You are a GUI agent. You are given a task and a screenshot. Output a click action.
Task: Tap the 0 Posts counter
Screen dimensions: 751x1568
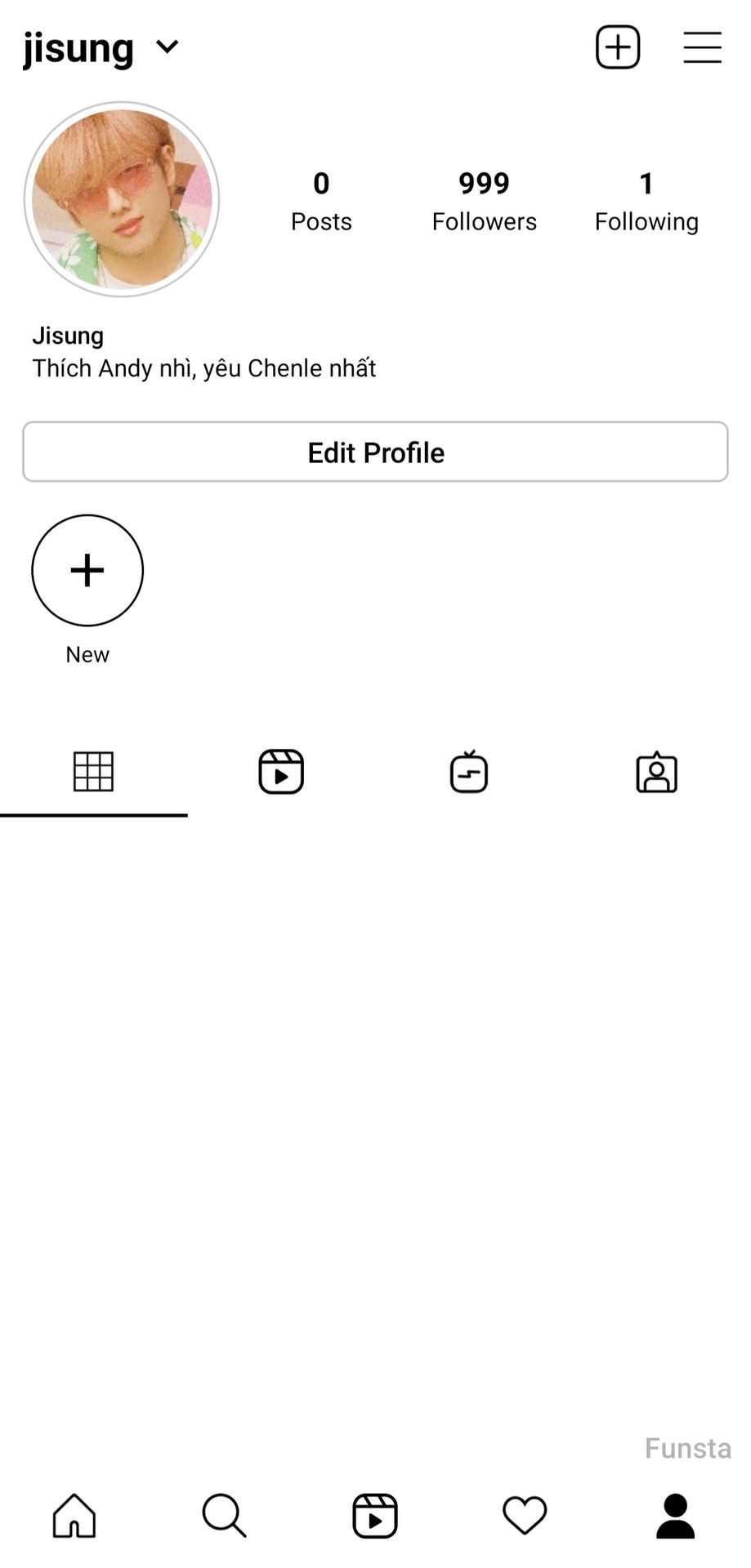pyautogui.click(x=321, y=201)
